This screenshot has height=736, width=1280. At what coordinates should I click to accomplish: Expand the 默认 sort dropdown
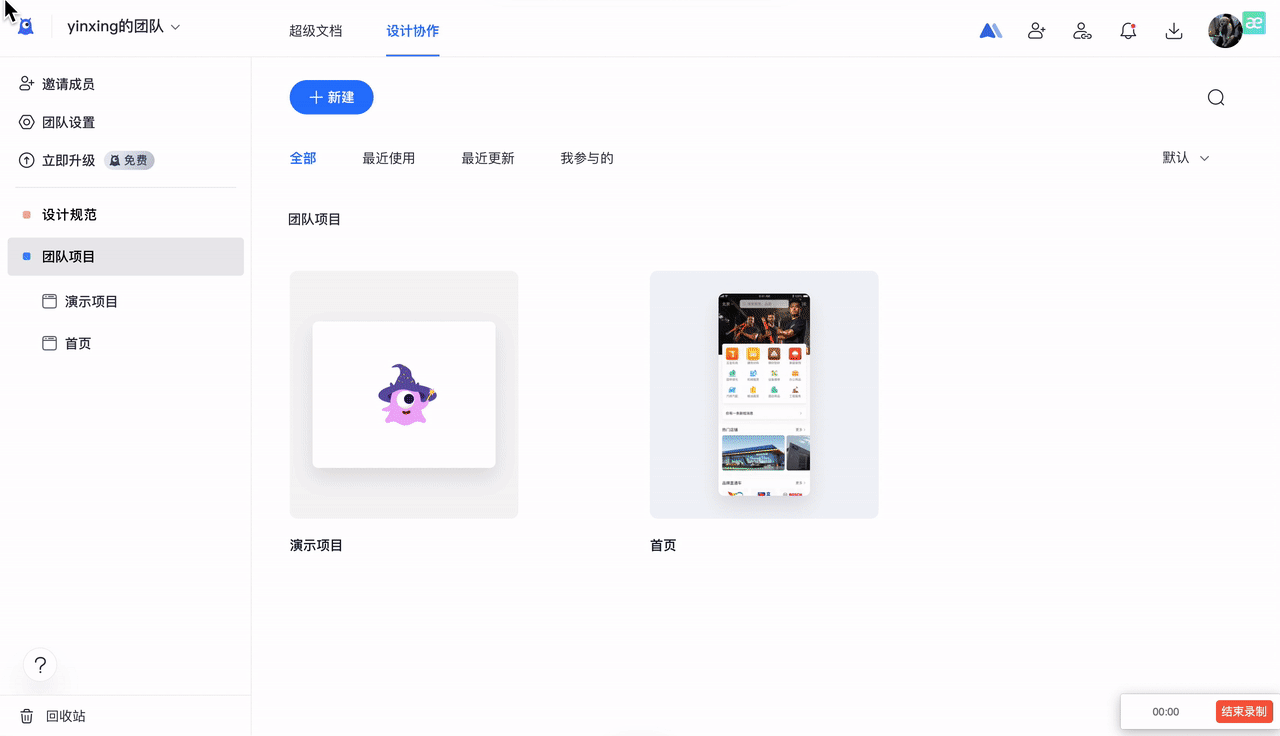tap(1186, 158)
